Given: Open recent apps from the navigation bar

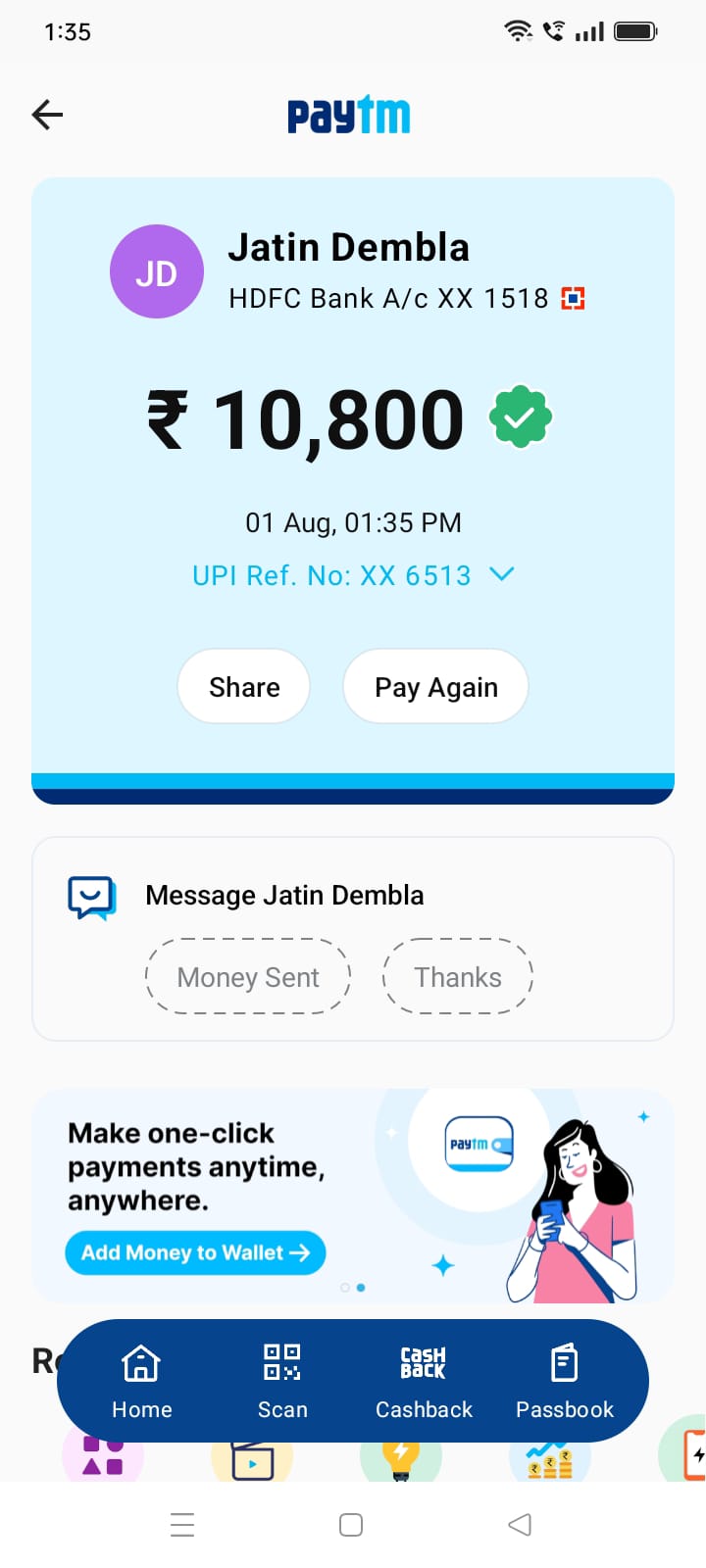Looking at the screenshot, I should 182,1525.
